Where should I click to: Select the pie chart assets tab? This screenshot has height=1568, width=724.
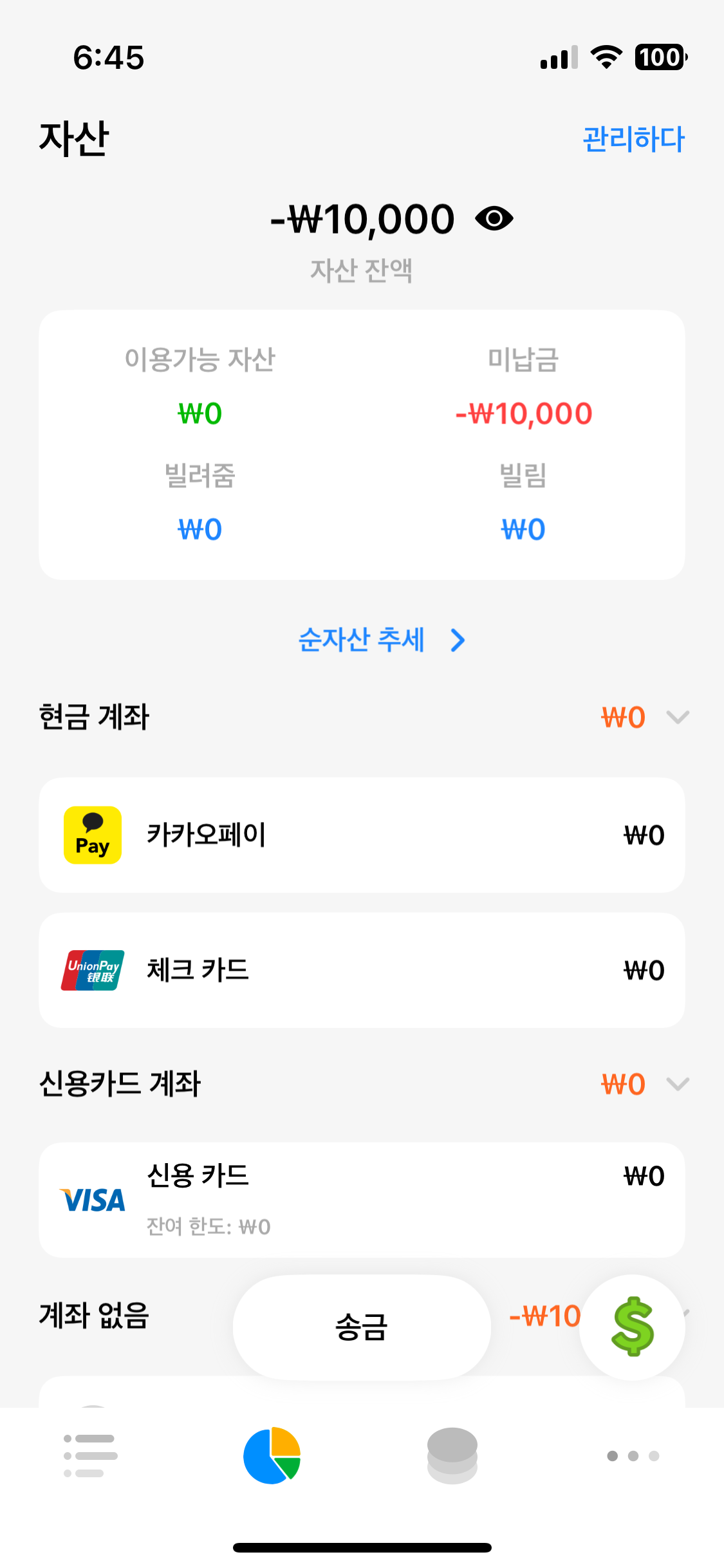(x=272, y=1456)
